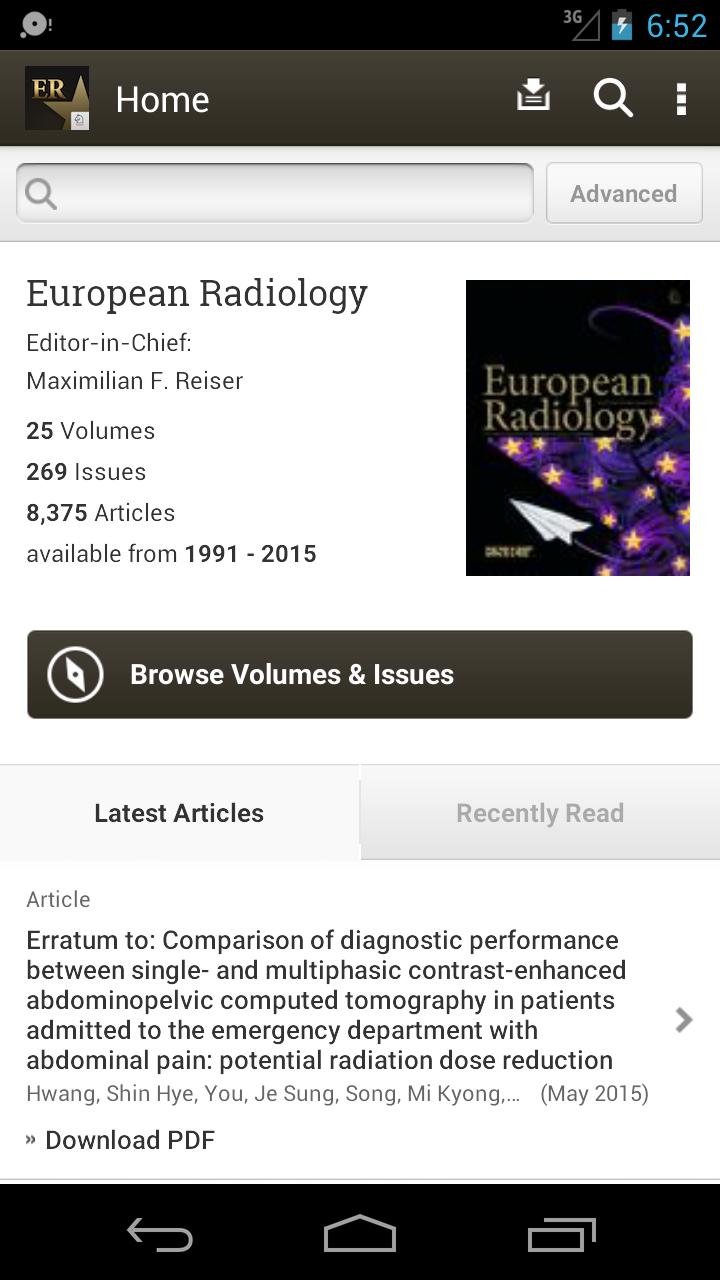Tap Browse Volumes & Issues
This screenshot has width=720, height=1280.
[x=359, y=674]
